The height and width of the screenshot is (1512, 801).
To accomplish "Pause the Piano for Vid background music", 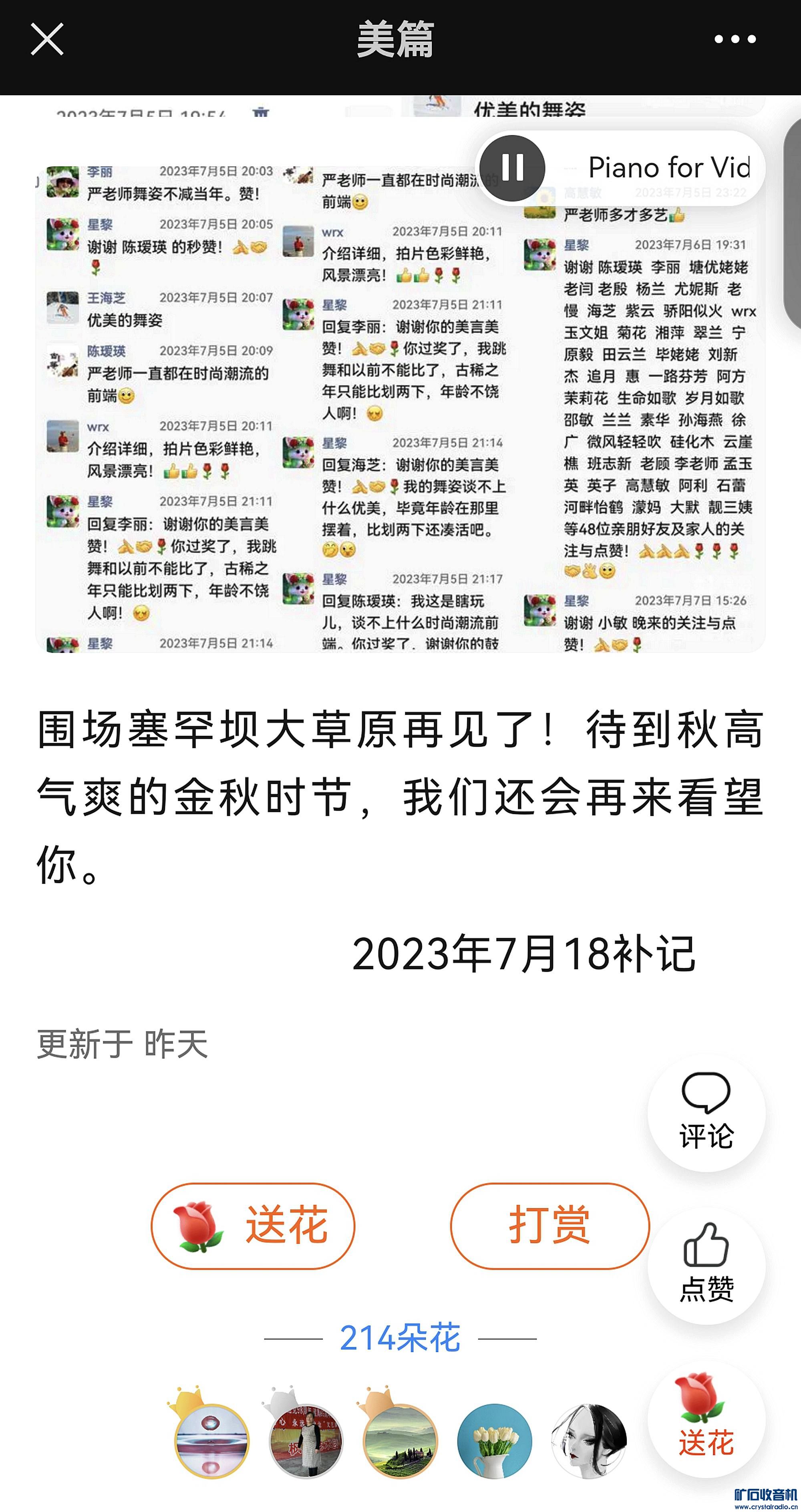I will pos(512,169).
